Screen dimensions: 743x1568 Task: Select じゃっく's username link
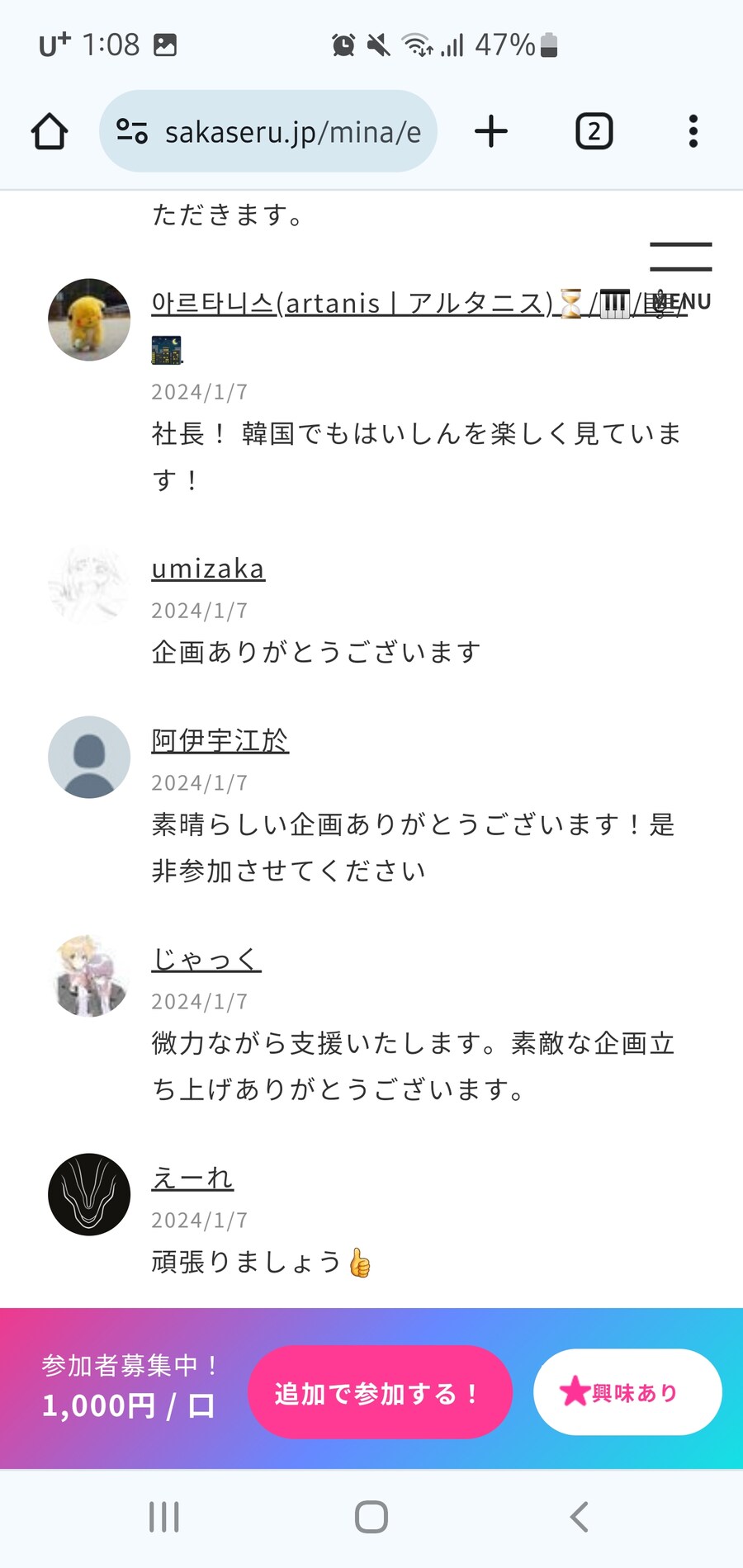tap(205, 958)
